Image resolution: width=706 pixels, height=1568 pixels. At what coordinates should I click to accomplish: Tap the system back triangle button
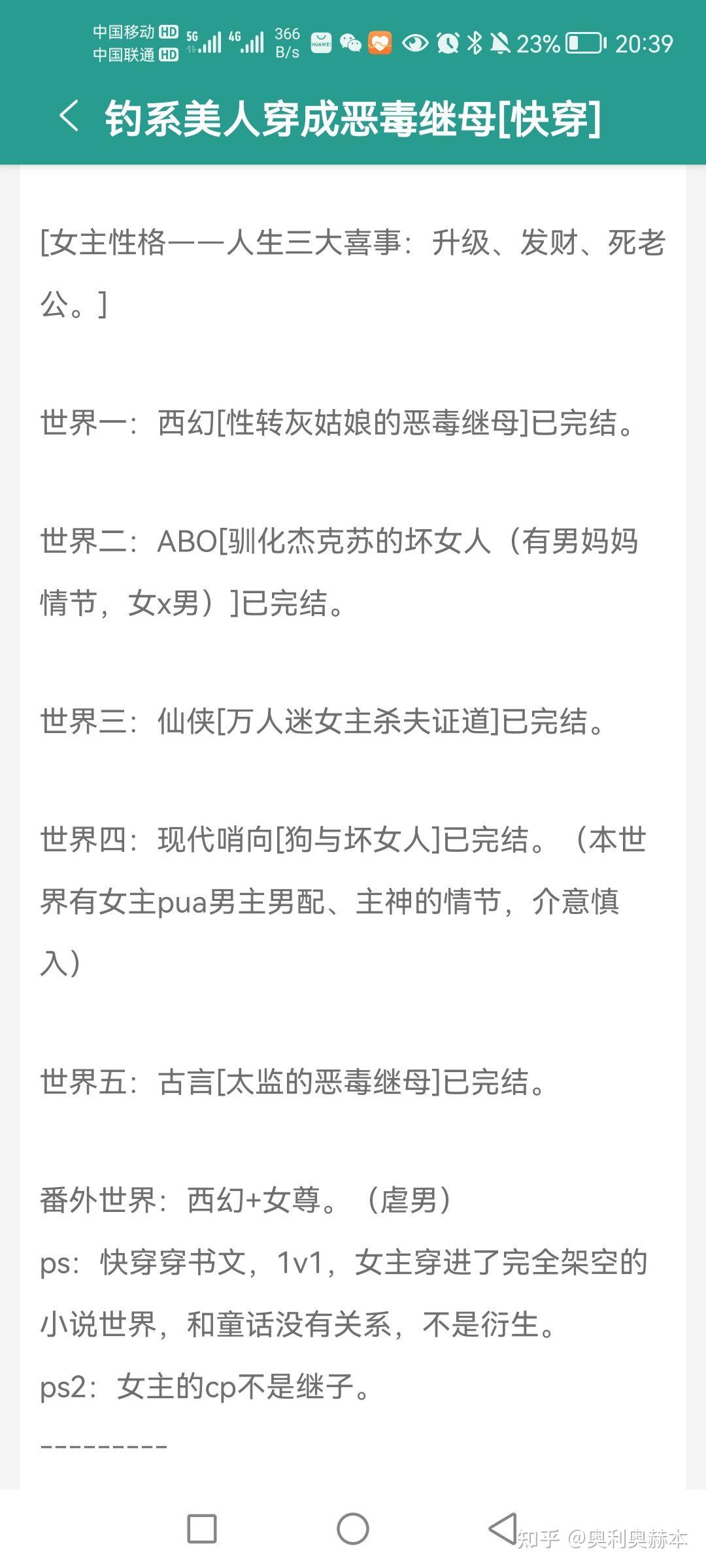(x=503, y=1529)
